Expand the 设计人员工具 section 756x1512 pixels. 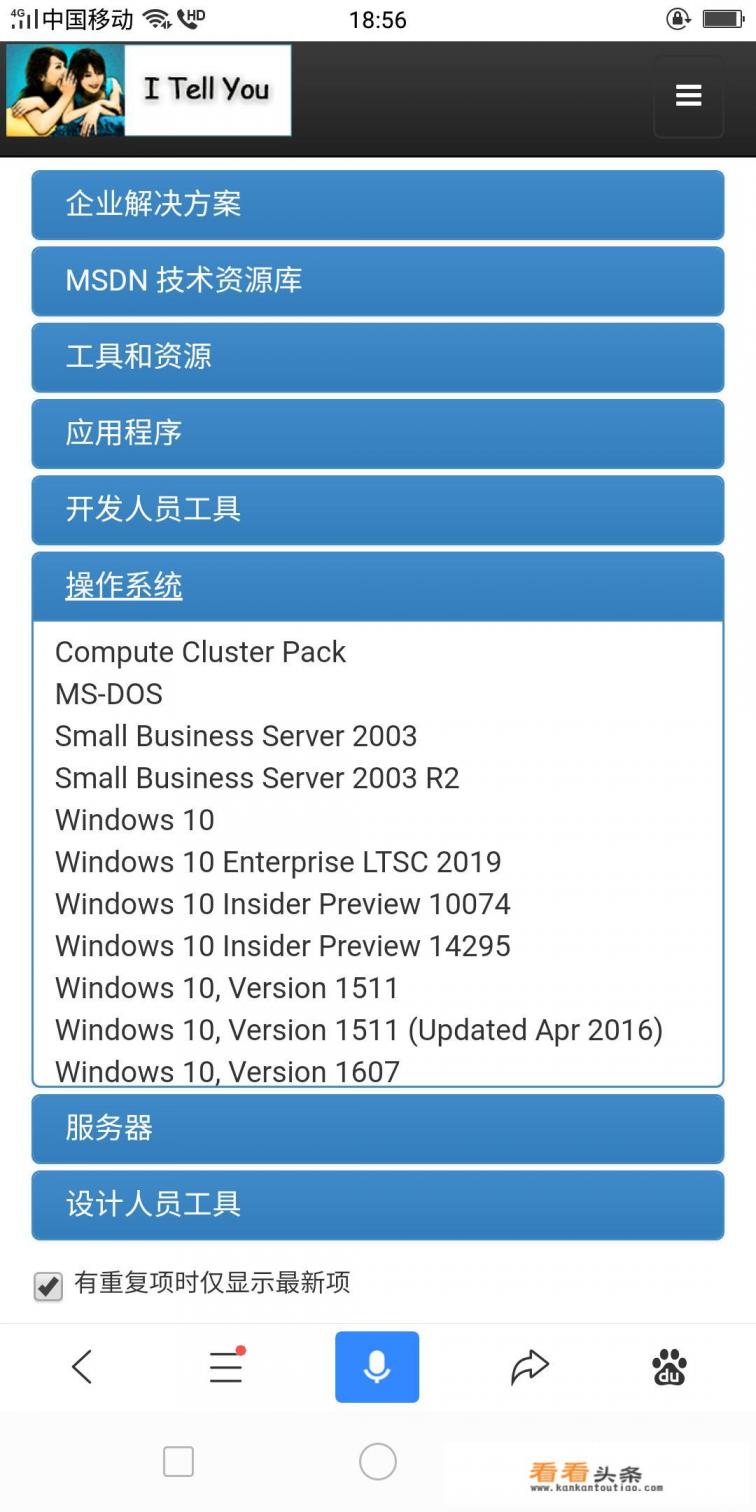(x=377, y=1205)
